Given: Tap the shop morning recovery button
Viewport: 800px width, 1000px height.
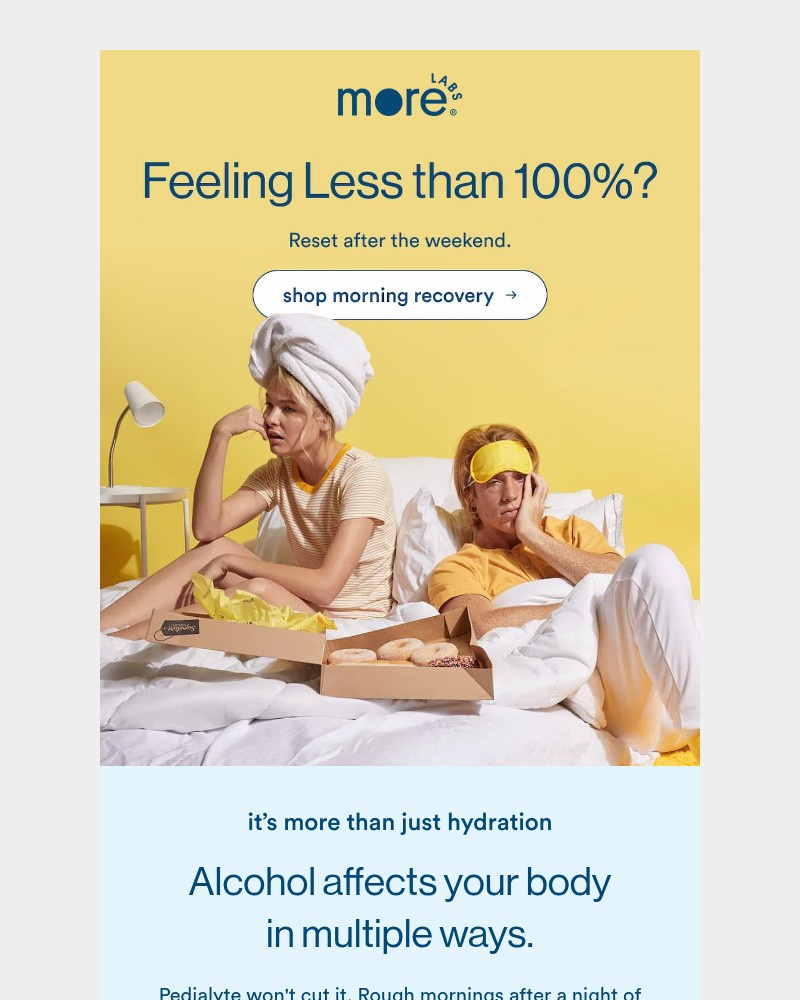Looking at the screenshot, I should (399, 295).
